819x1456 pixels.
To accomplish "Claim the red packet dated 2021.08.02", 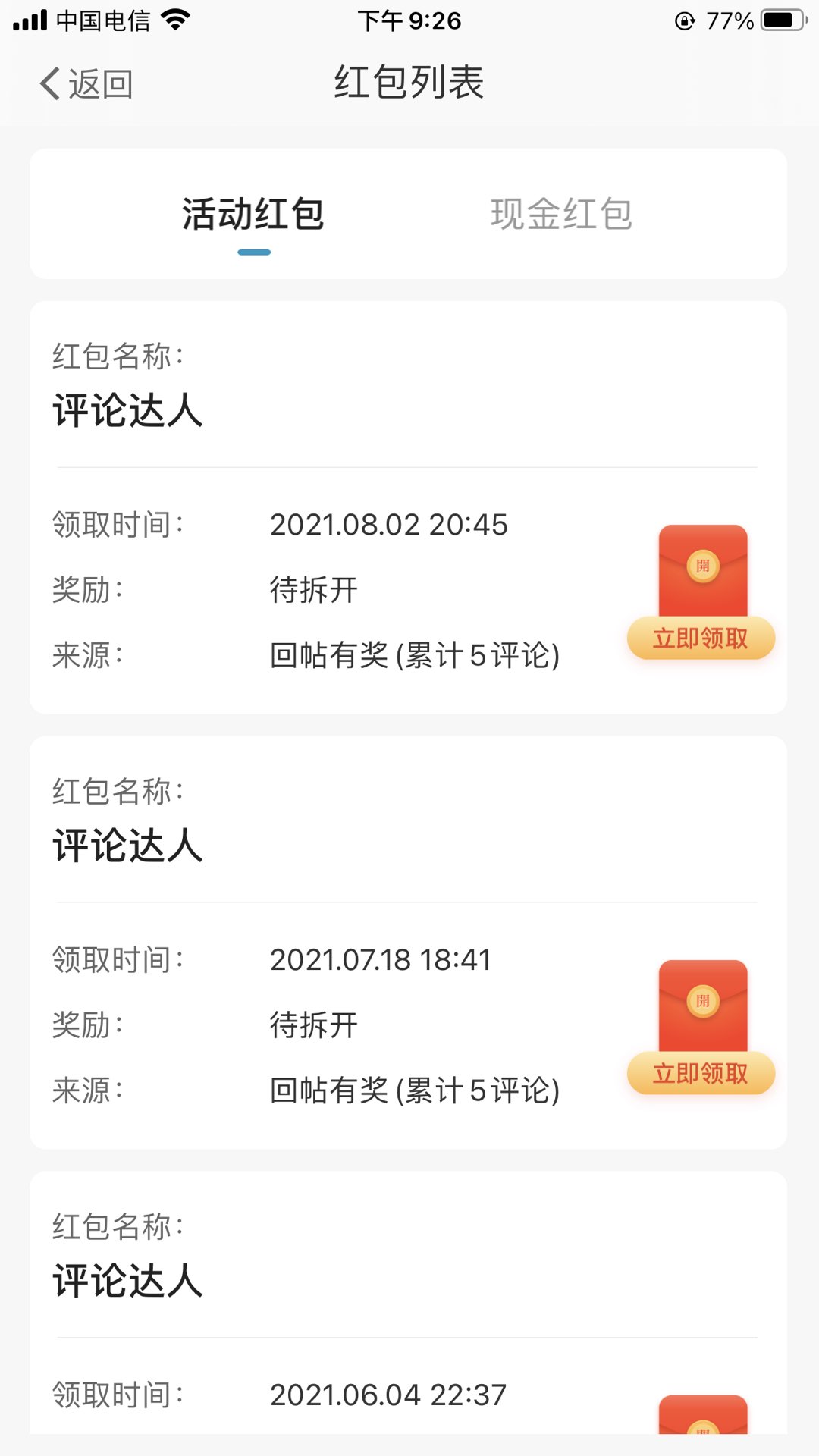I will point(701,639).
